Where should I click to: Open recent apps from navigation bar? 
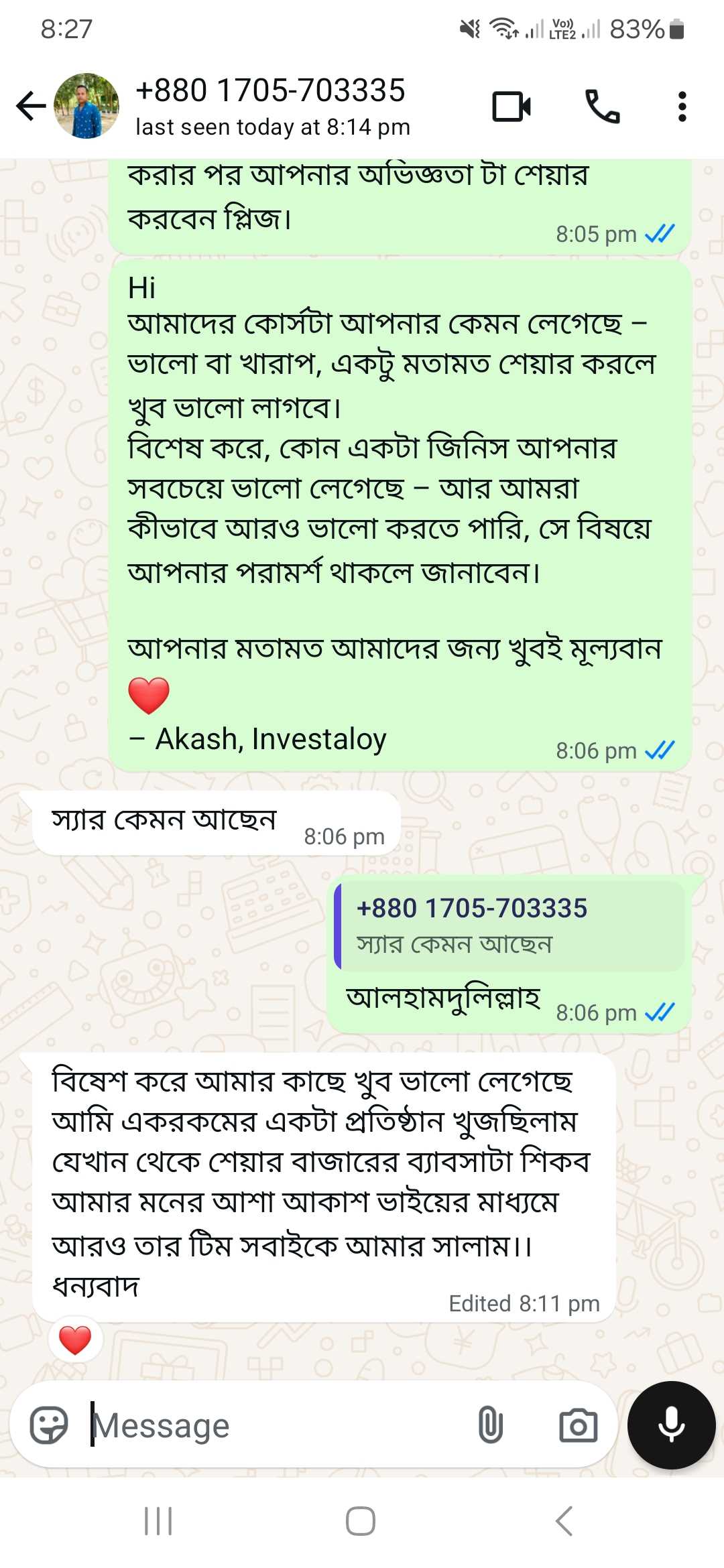click(158, 1520)
